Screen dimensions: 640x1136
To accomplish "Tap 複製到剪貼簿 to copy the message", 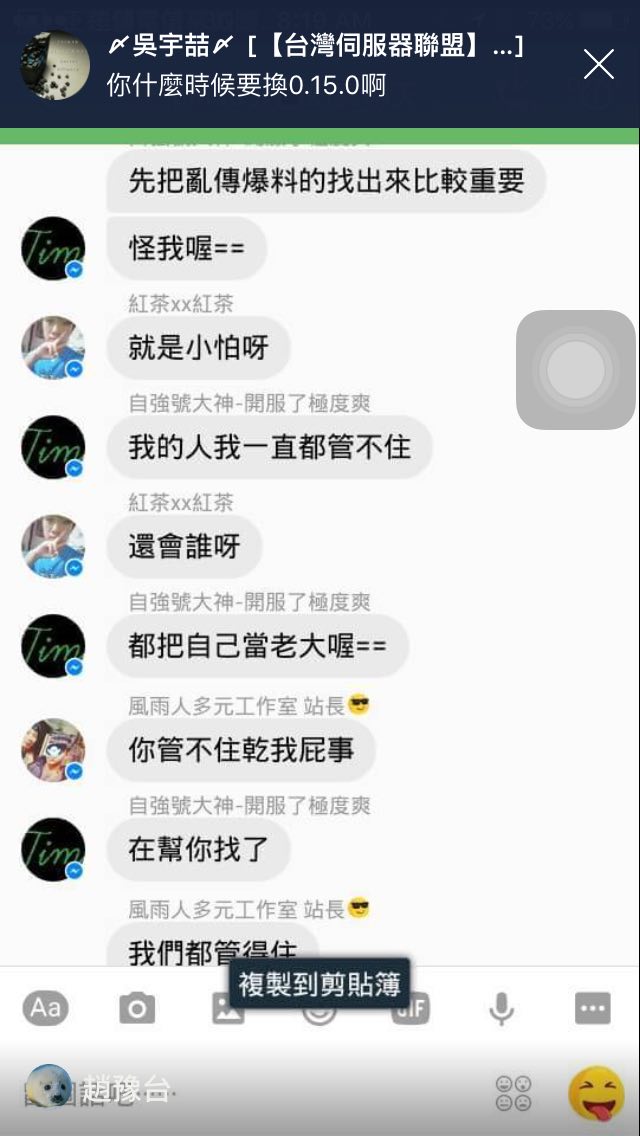I will coord(320,985).
